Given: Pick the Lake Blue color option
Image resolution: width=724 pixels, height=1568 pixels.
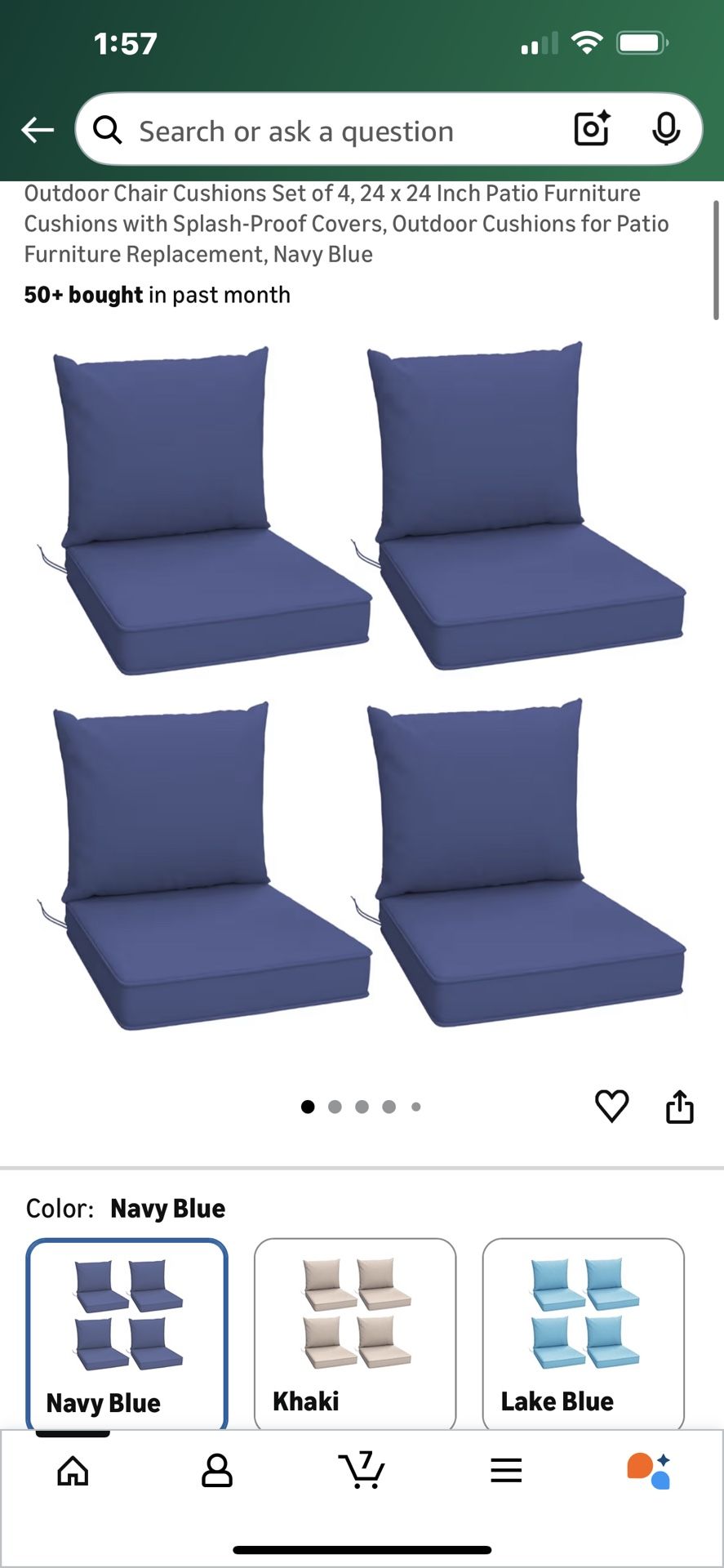Looking at the screenshot, I should click(583, 1333).
